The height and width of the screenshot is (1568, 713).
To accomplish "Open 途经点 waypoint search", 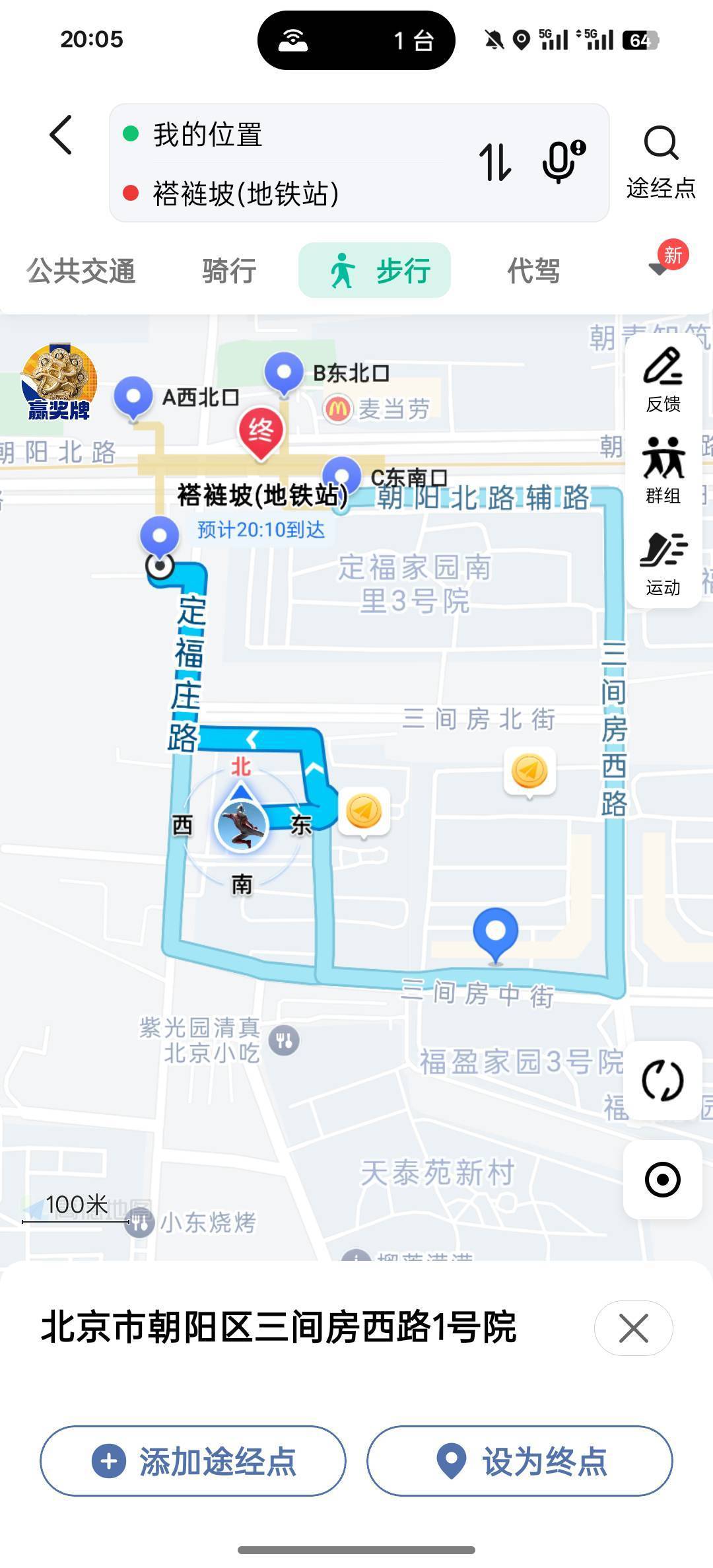I will point(661,162).
